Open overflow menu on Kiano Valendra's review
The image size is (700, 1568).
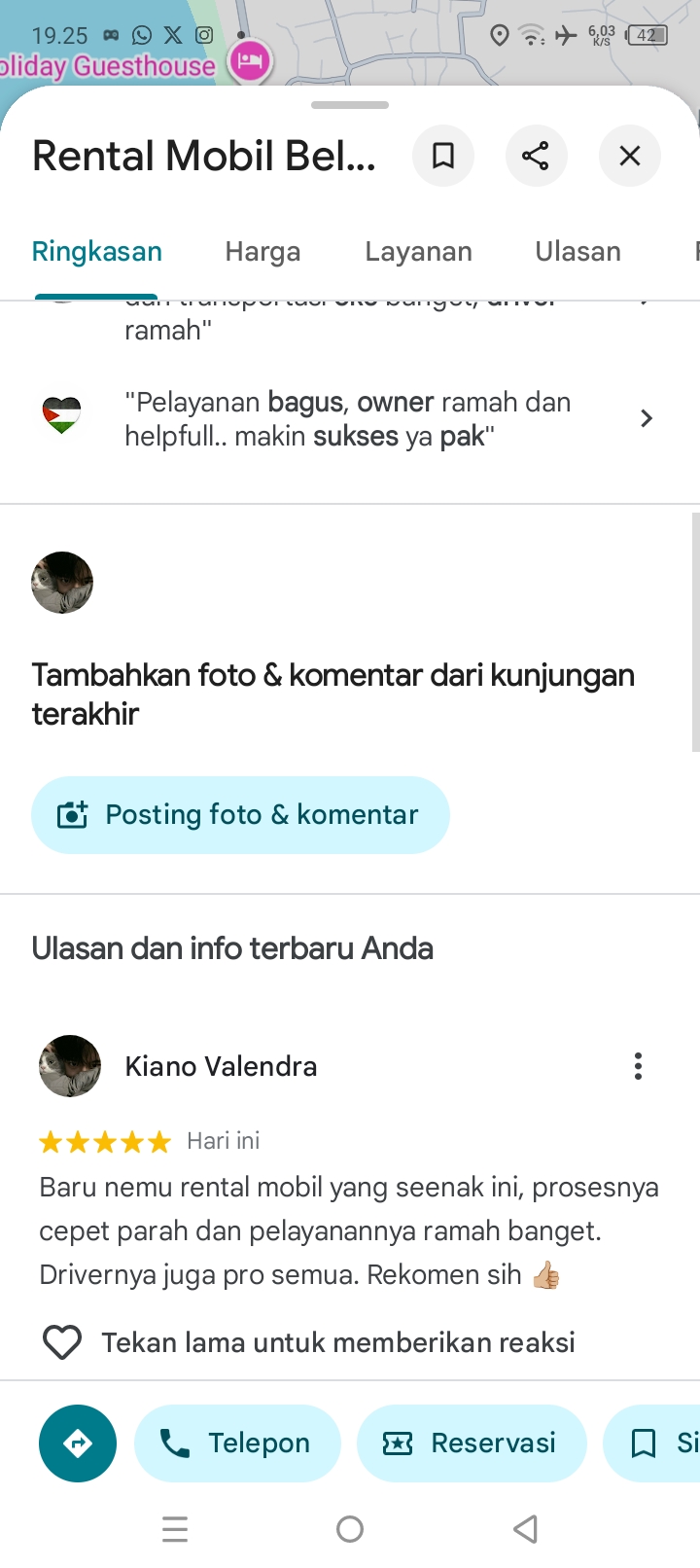[638, 1066]
